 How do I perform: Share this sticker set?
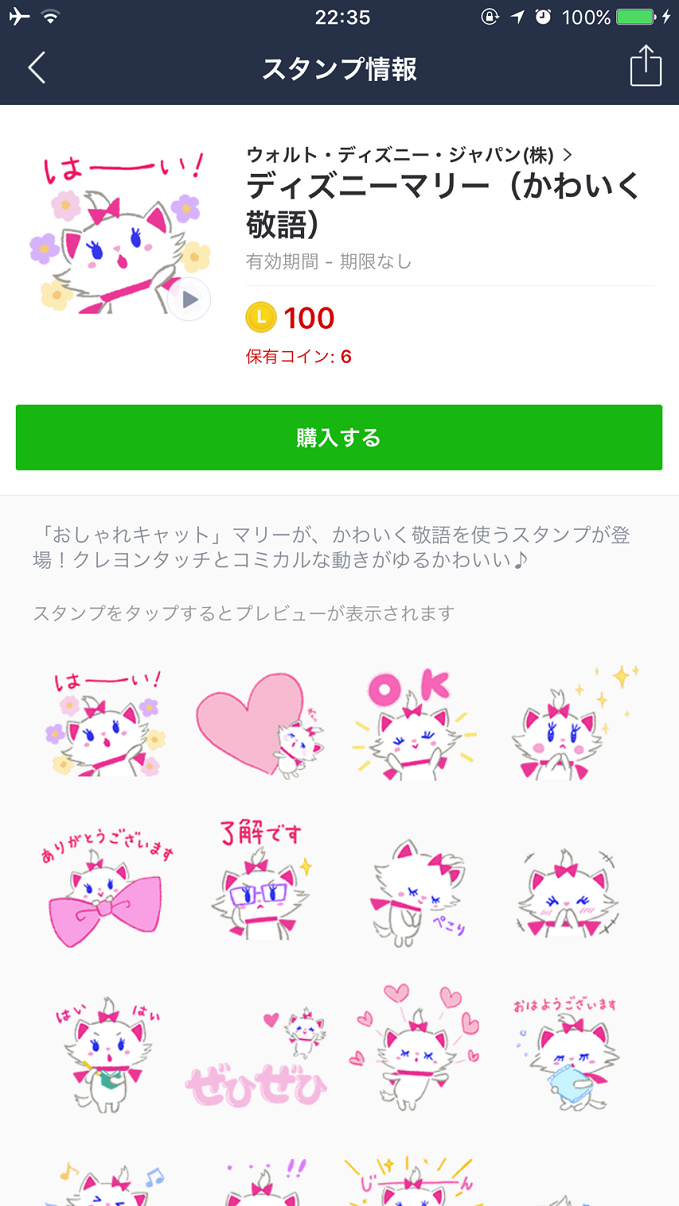[645, 67]
